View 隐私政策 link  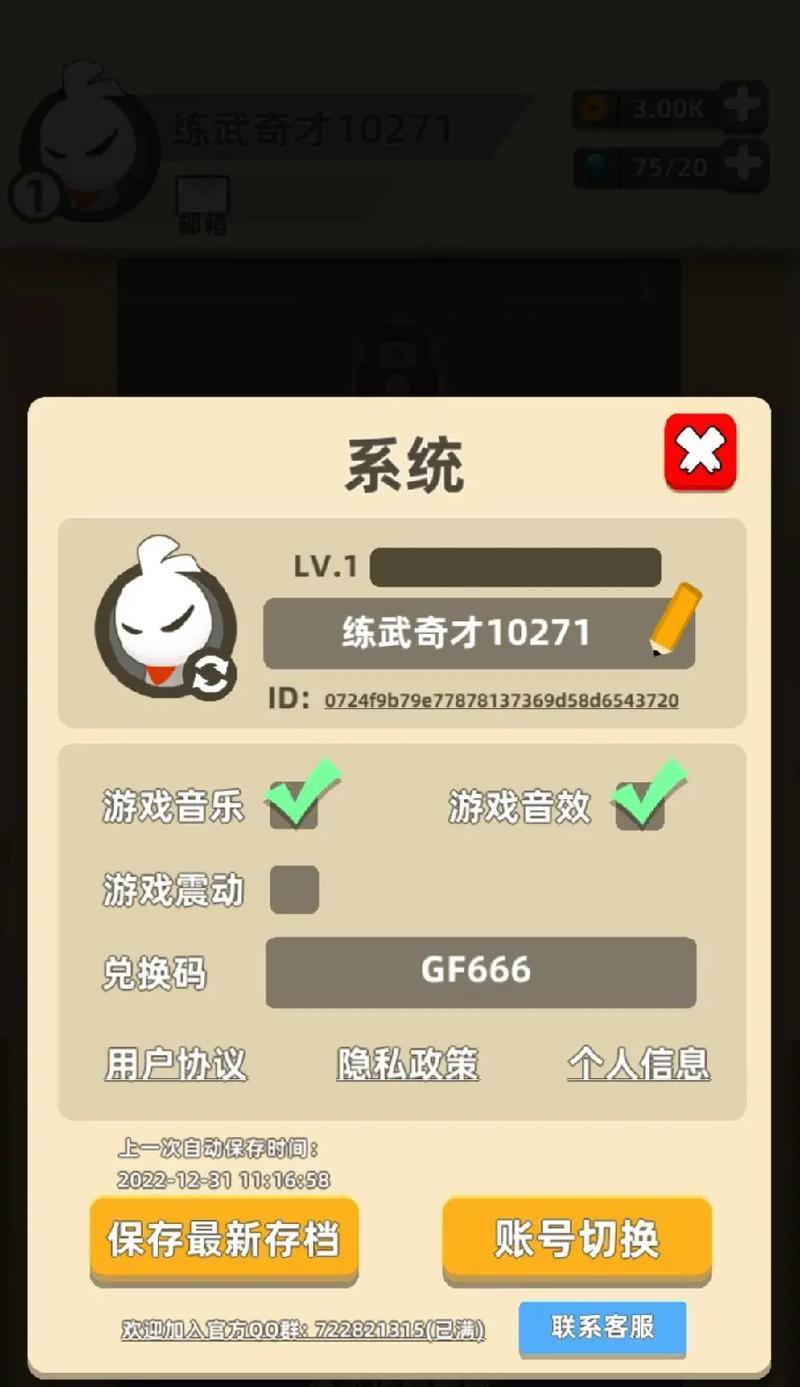pyautogui.click(x=408, y=1064)
